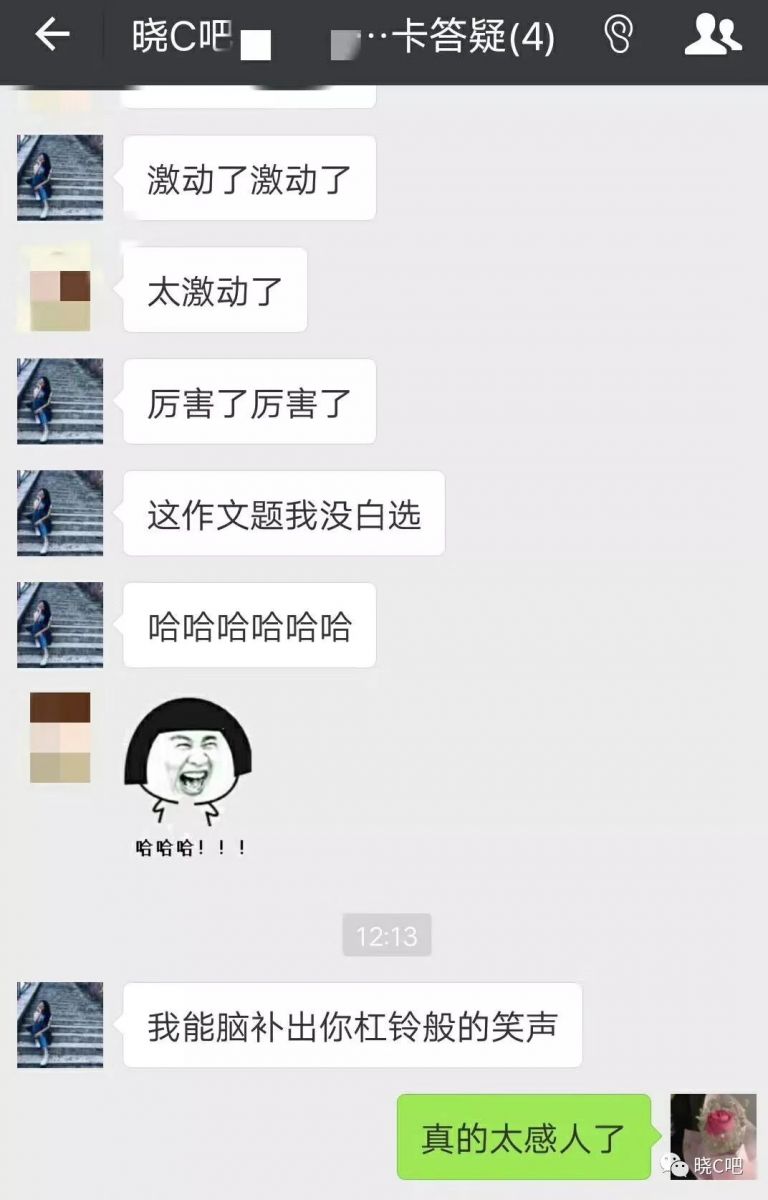Open avatar beside '激动了激动了' message
768x1200 pixels.
click(60, 178)
